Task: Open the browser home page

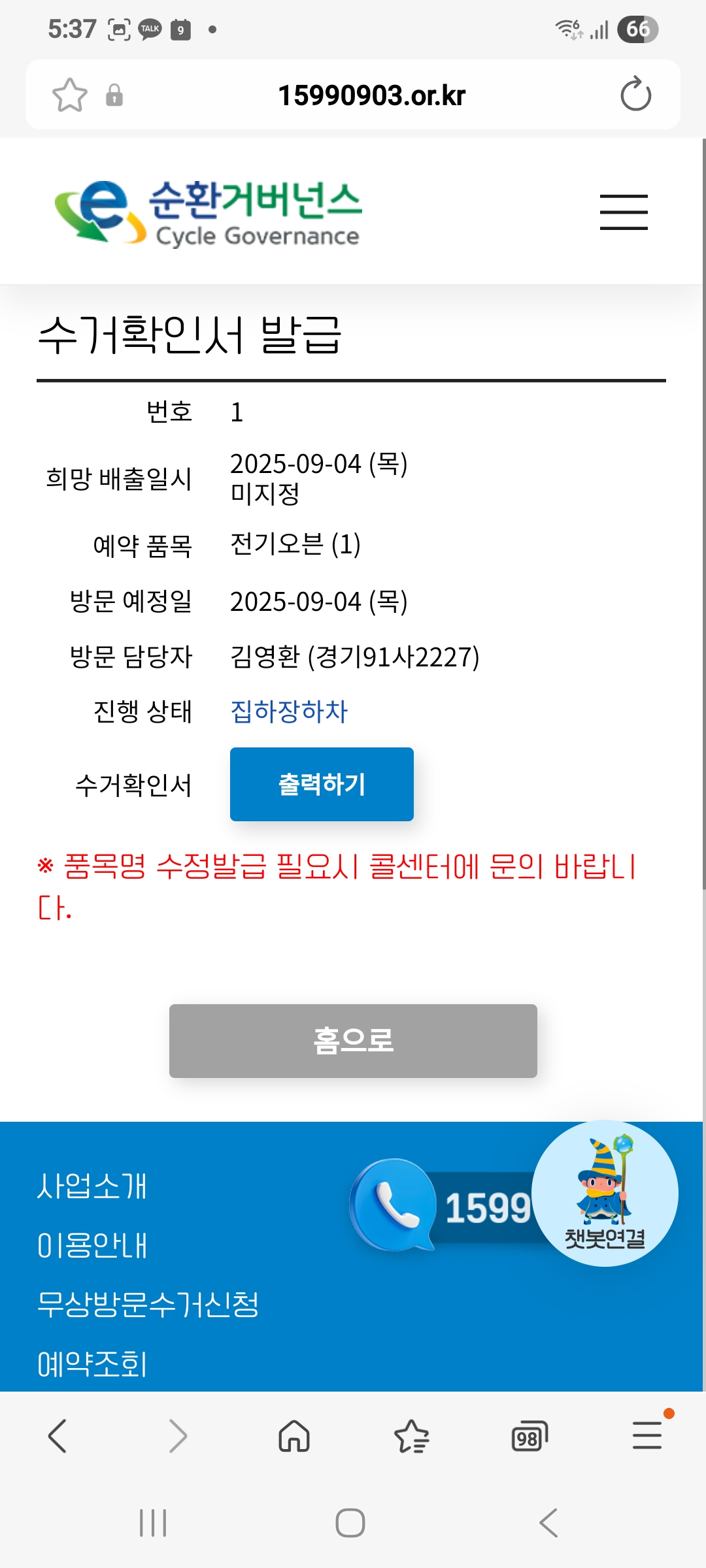Action: (x=294, y=1436)
